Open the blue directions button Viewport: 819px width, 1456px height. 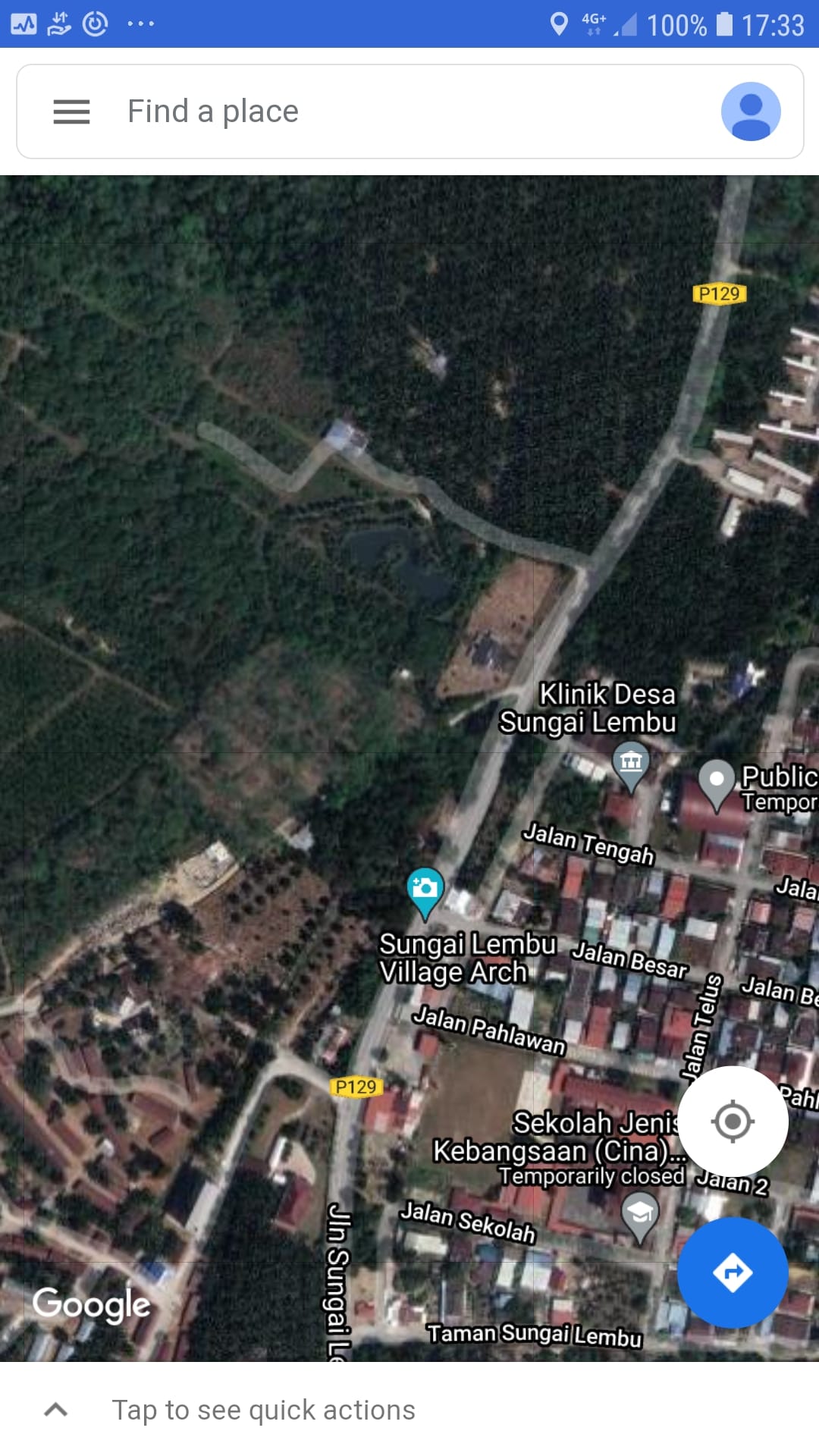click(733, 1272)
